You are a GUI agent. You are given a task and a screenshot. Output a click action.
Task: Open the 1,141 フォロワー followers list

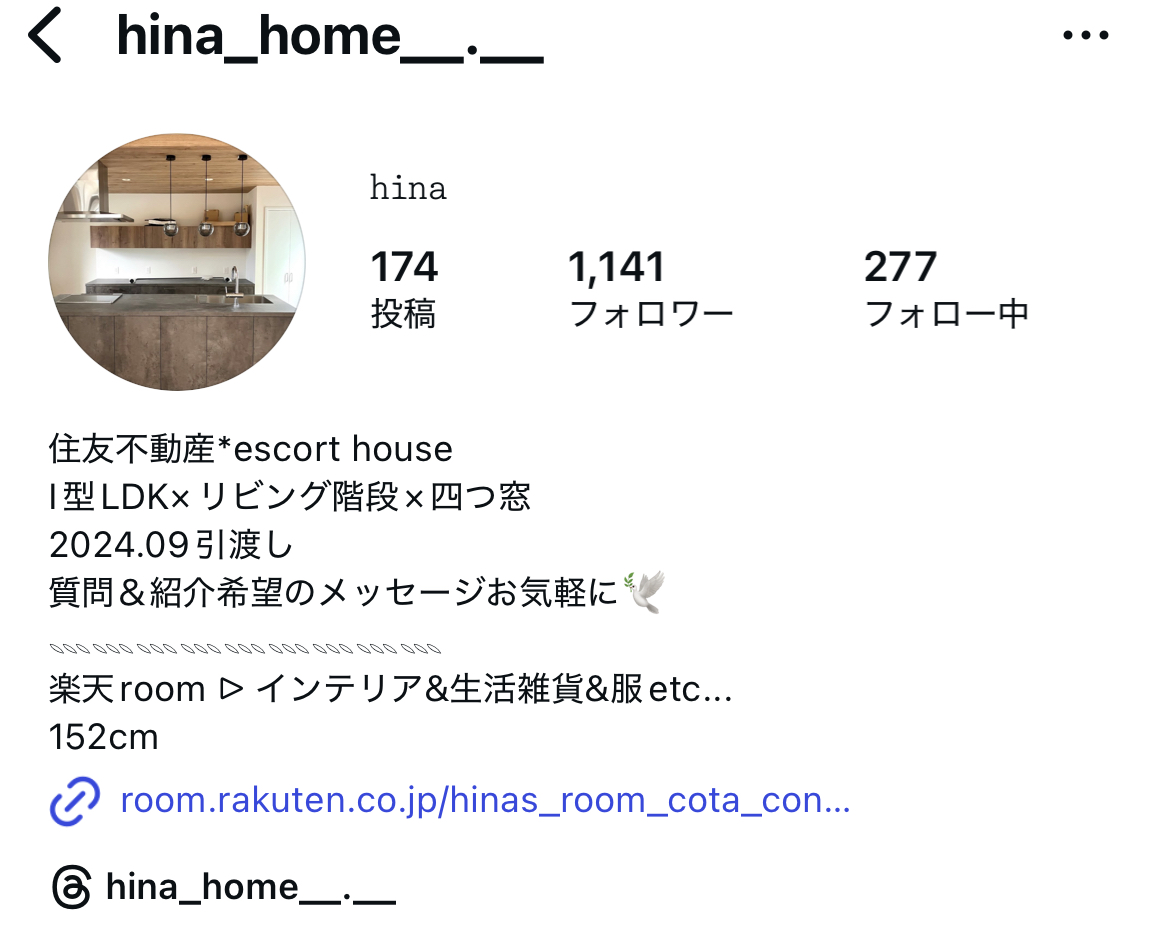[650, 289]
